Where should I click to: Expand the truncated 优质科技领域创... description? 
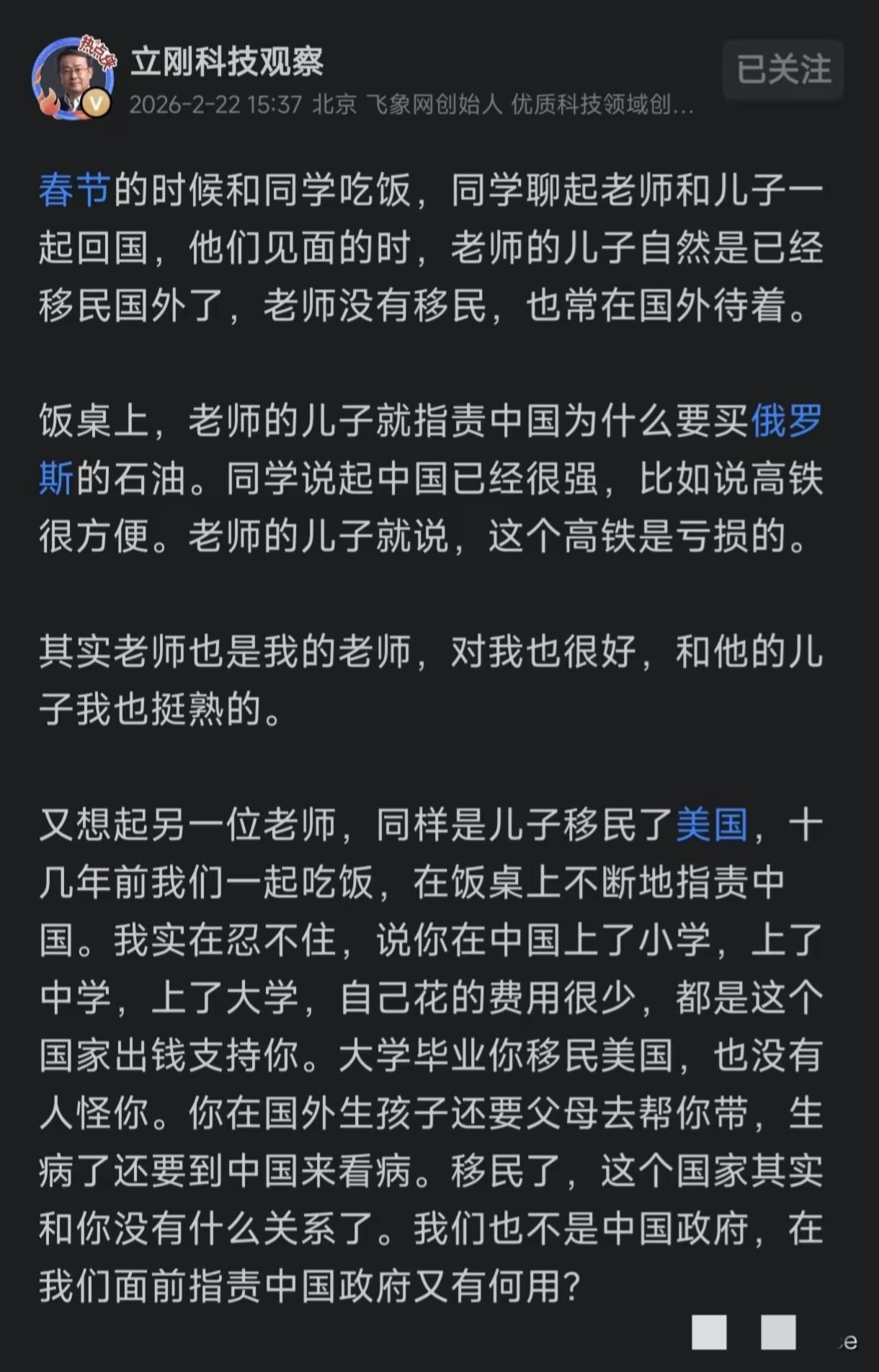tap(602, 105)
